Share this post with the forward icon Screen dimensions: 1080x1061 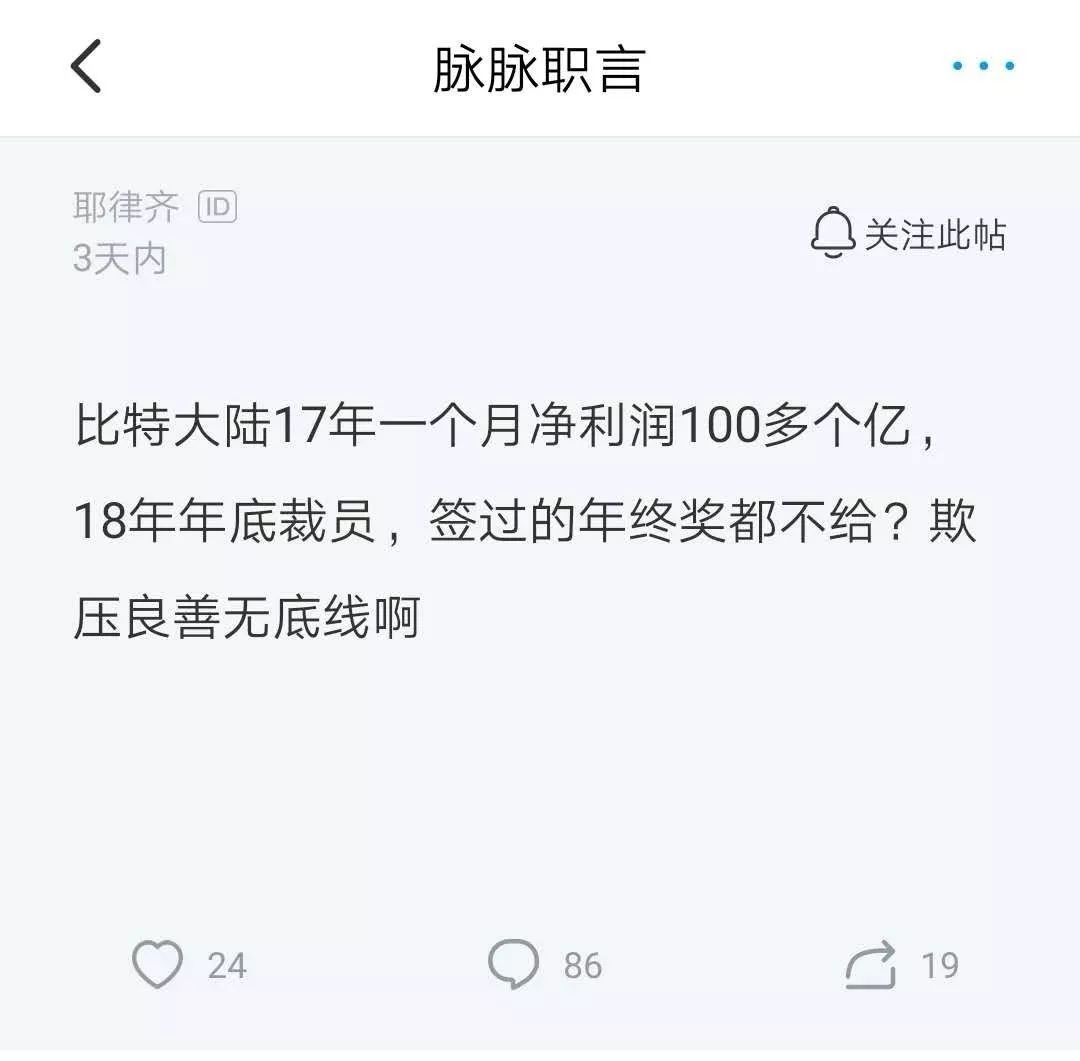click(870, 966)
